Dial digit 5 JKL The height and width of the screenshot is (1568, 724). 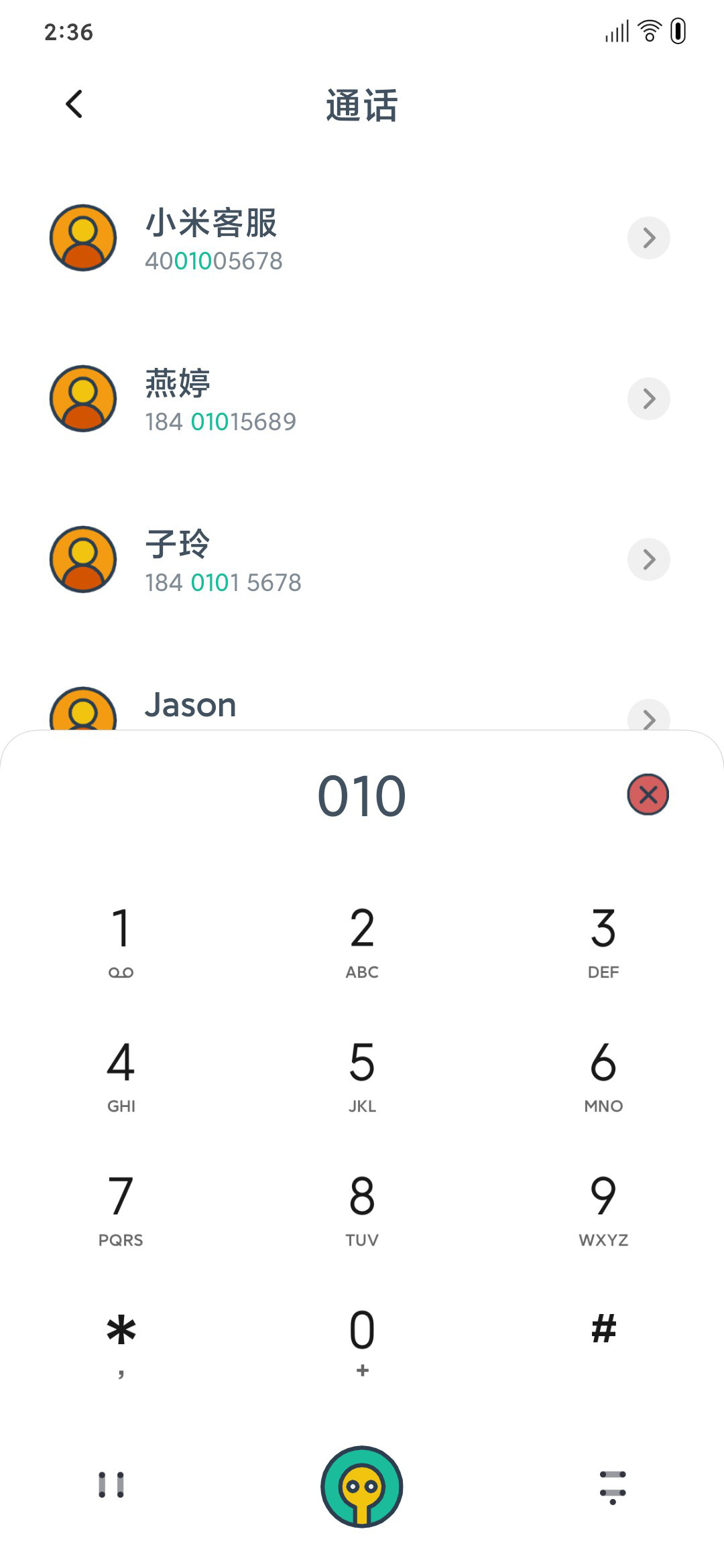362,1075
